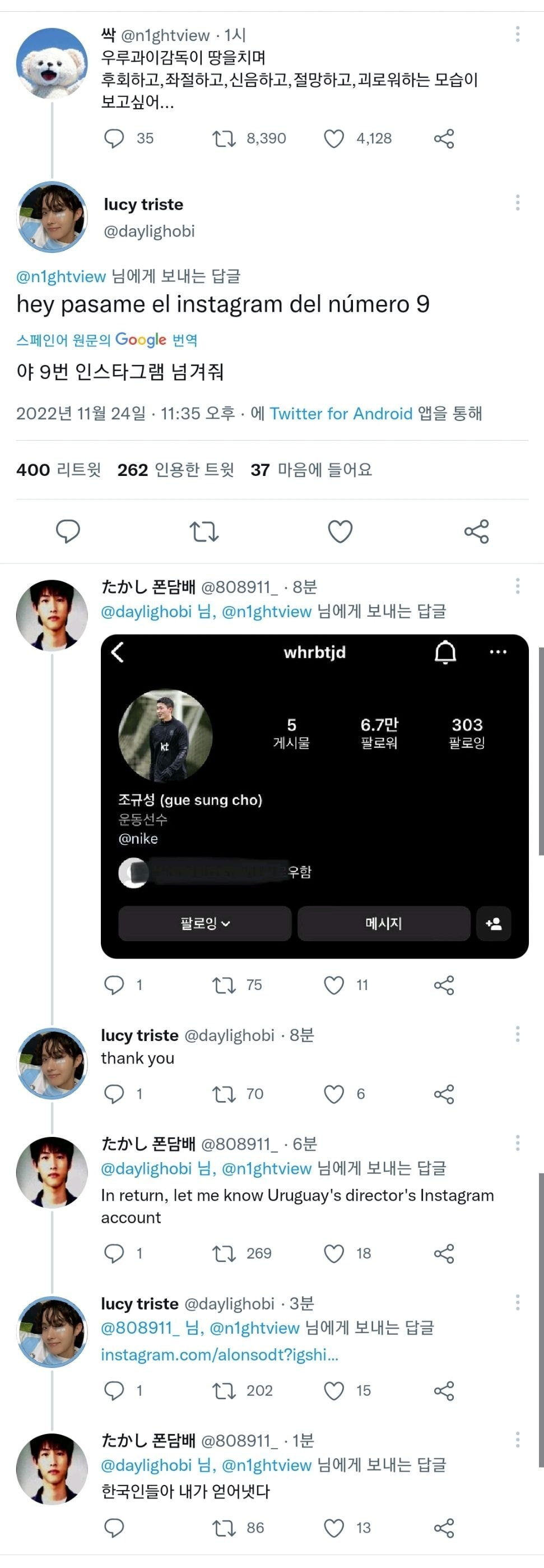The height and width of the screenshot is (1568, 544).
Task: Share the reply with the instagram.com link
Action: [x=444, y=1390]
